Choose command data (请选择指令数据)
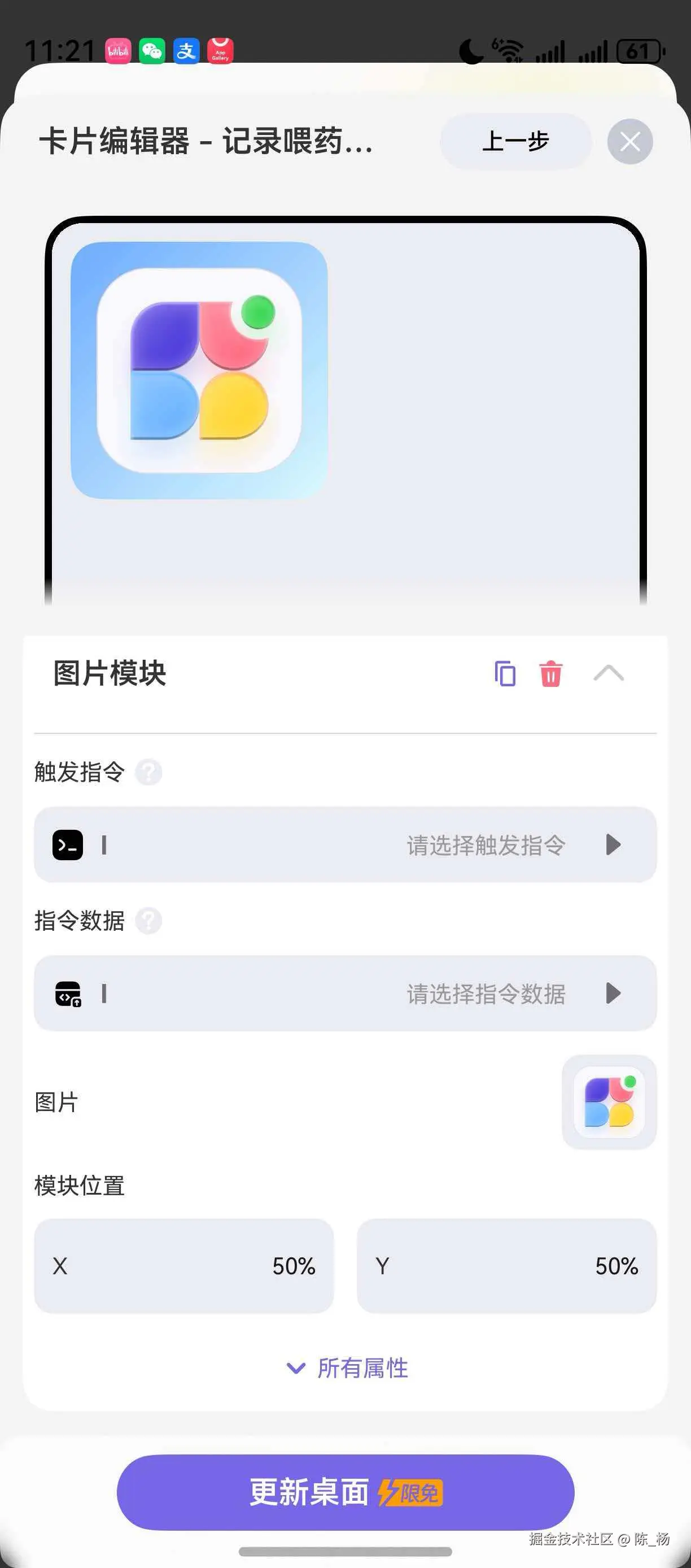Image resolution: width=691 pixels, height=1568 pixels. (x=345, y=993)
